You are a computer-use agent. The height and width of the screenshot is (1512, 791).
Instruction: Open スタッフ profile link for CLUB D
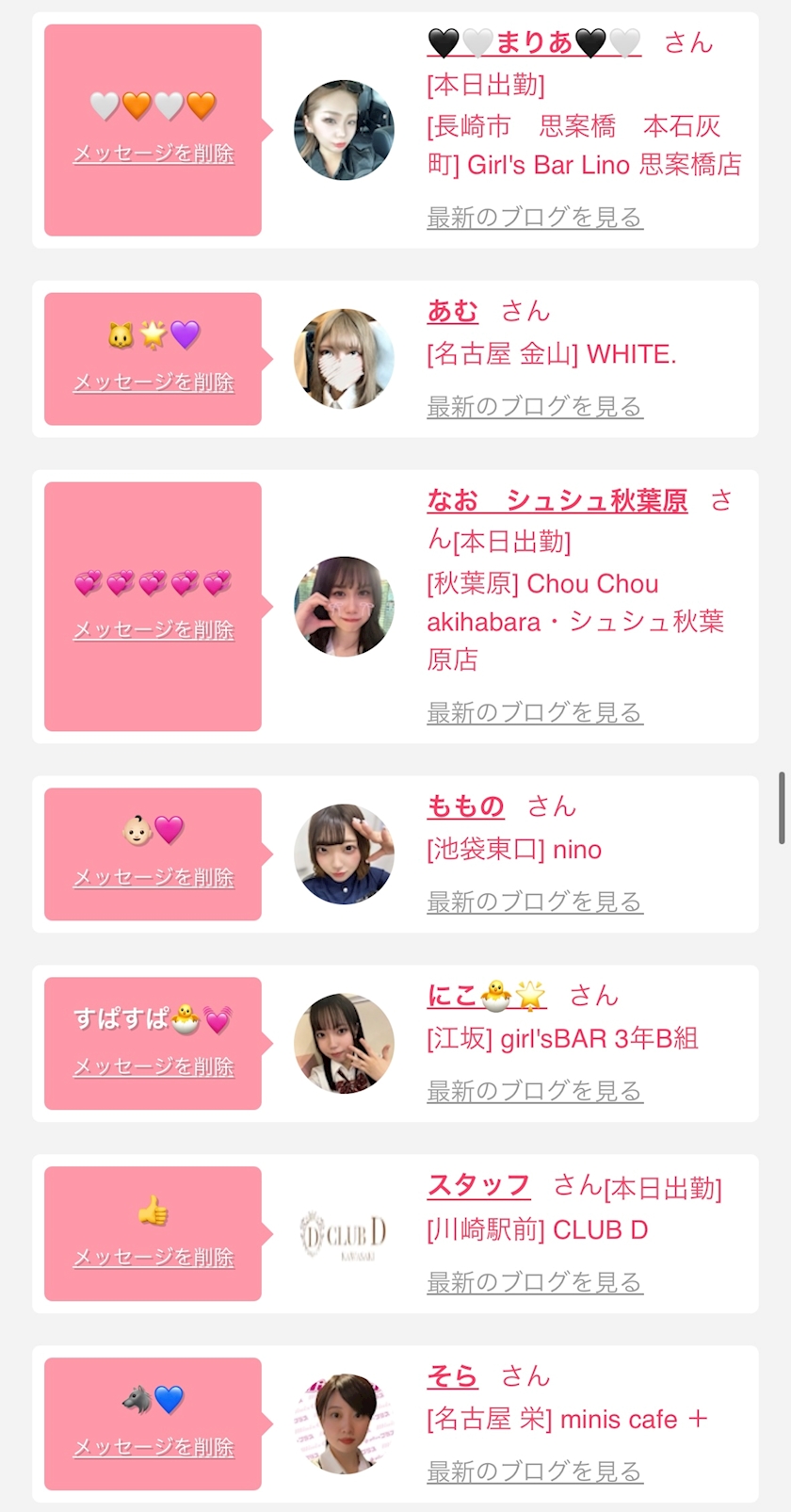point(478,1185)
